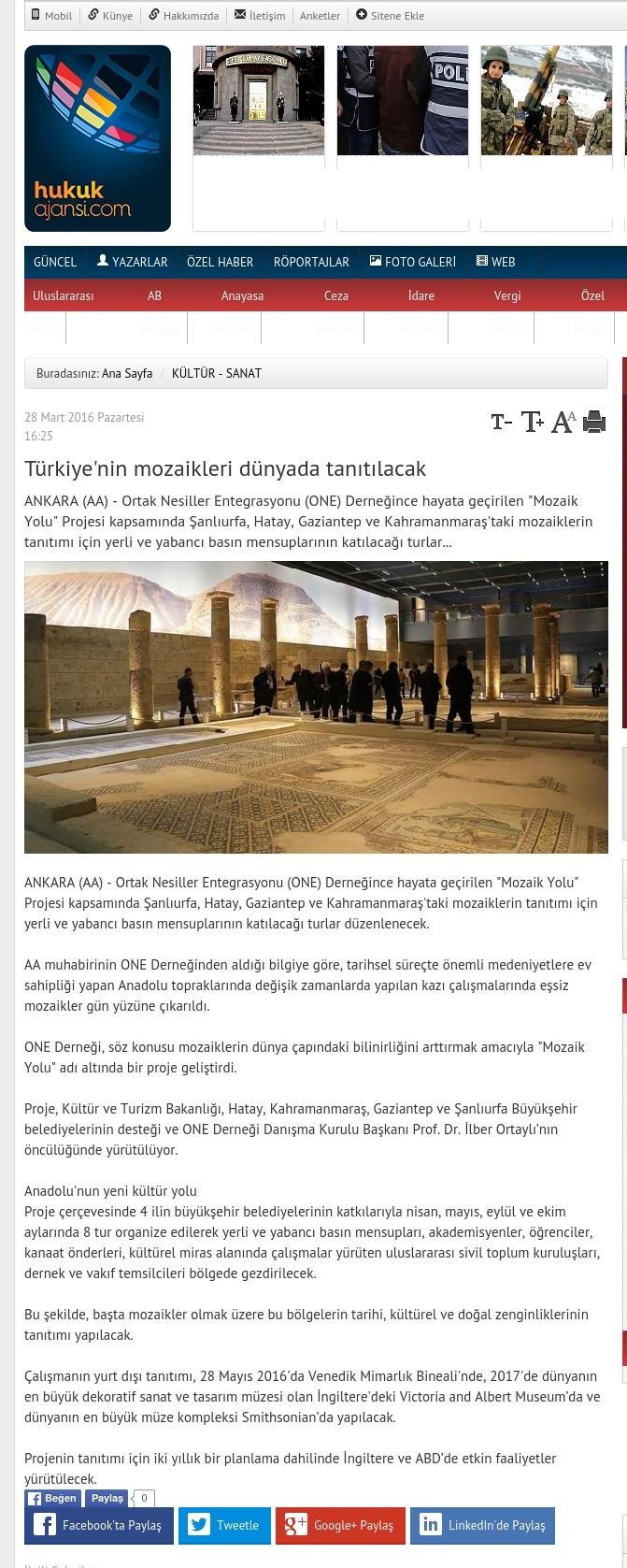Open the FOTO GALERİ section
This screenshot has width=627, height=1568.
[413, 262]
